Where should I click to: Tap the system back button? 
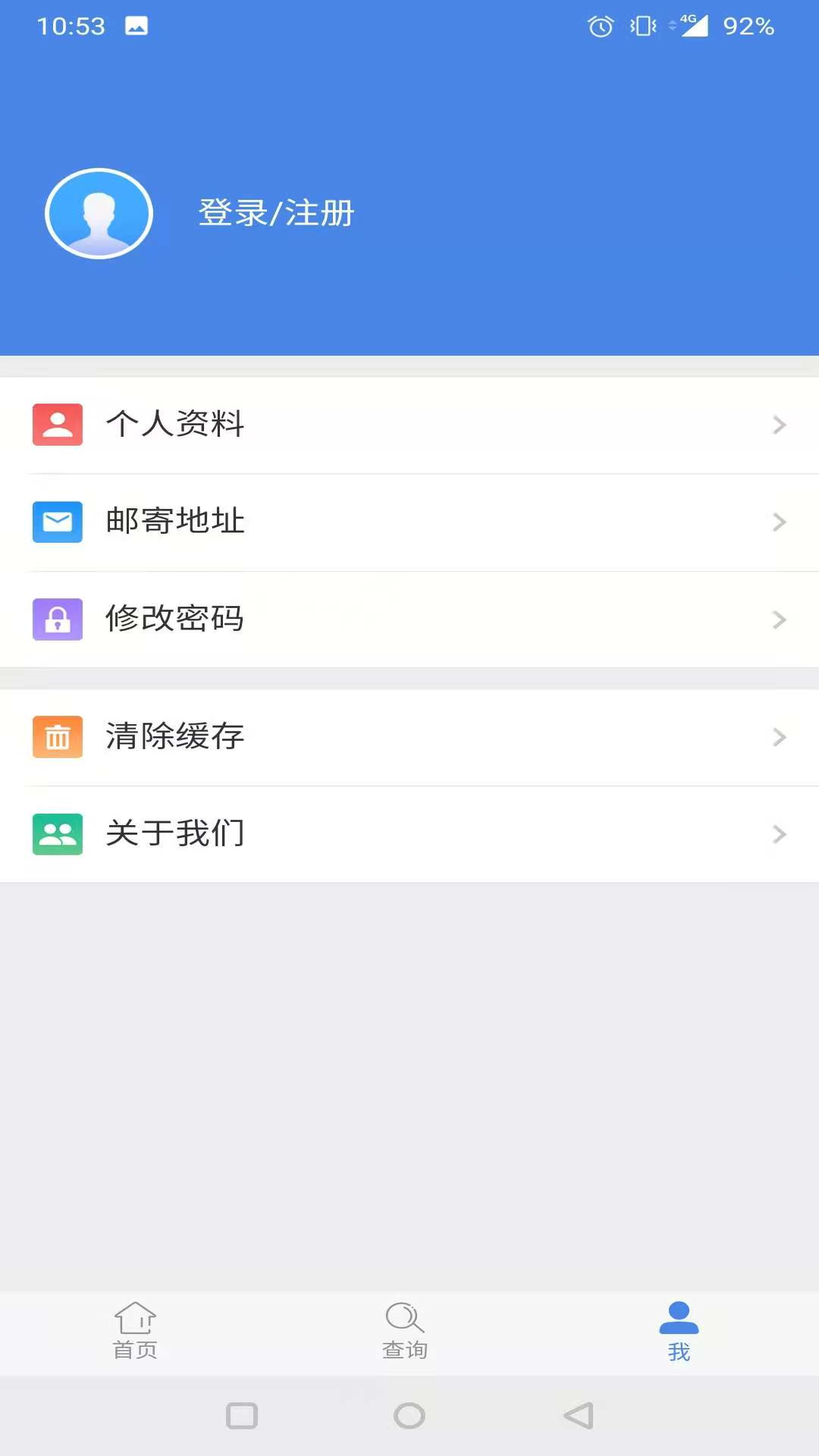tap(579, 1416)
